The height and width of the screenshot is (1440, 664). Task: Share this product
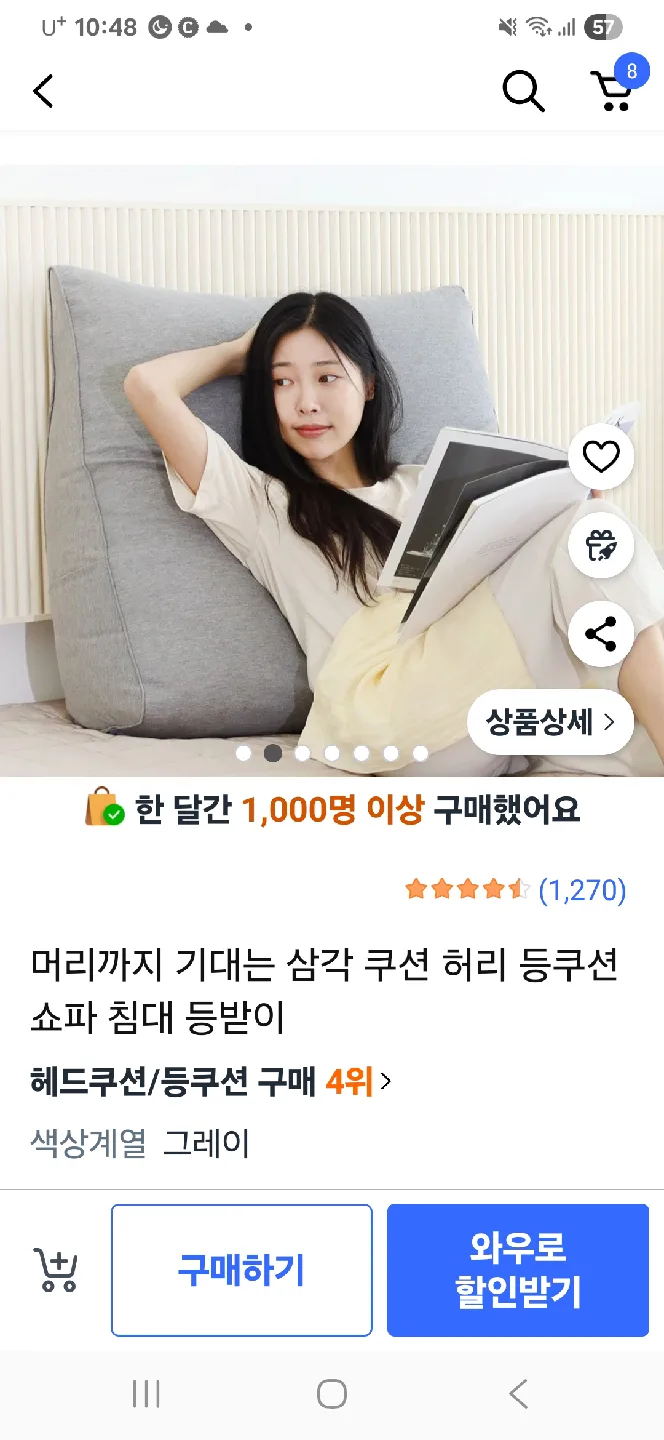[601, 634]
